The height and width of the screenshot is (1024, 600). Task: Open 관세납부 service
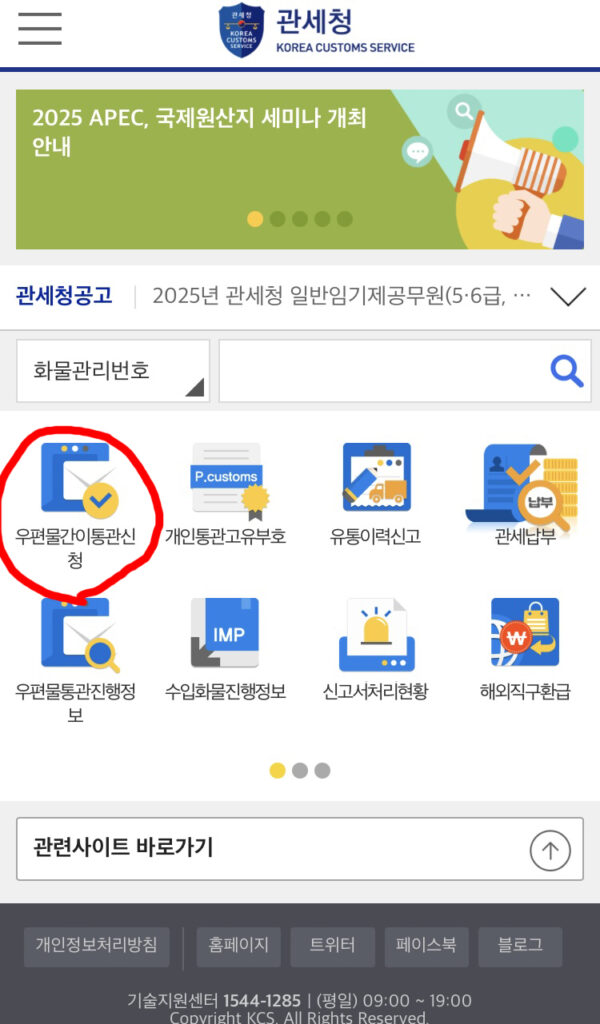tap(525, 492)
